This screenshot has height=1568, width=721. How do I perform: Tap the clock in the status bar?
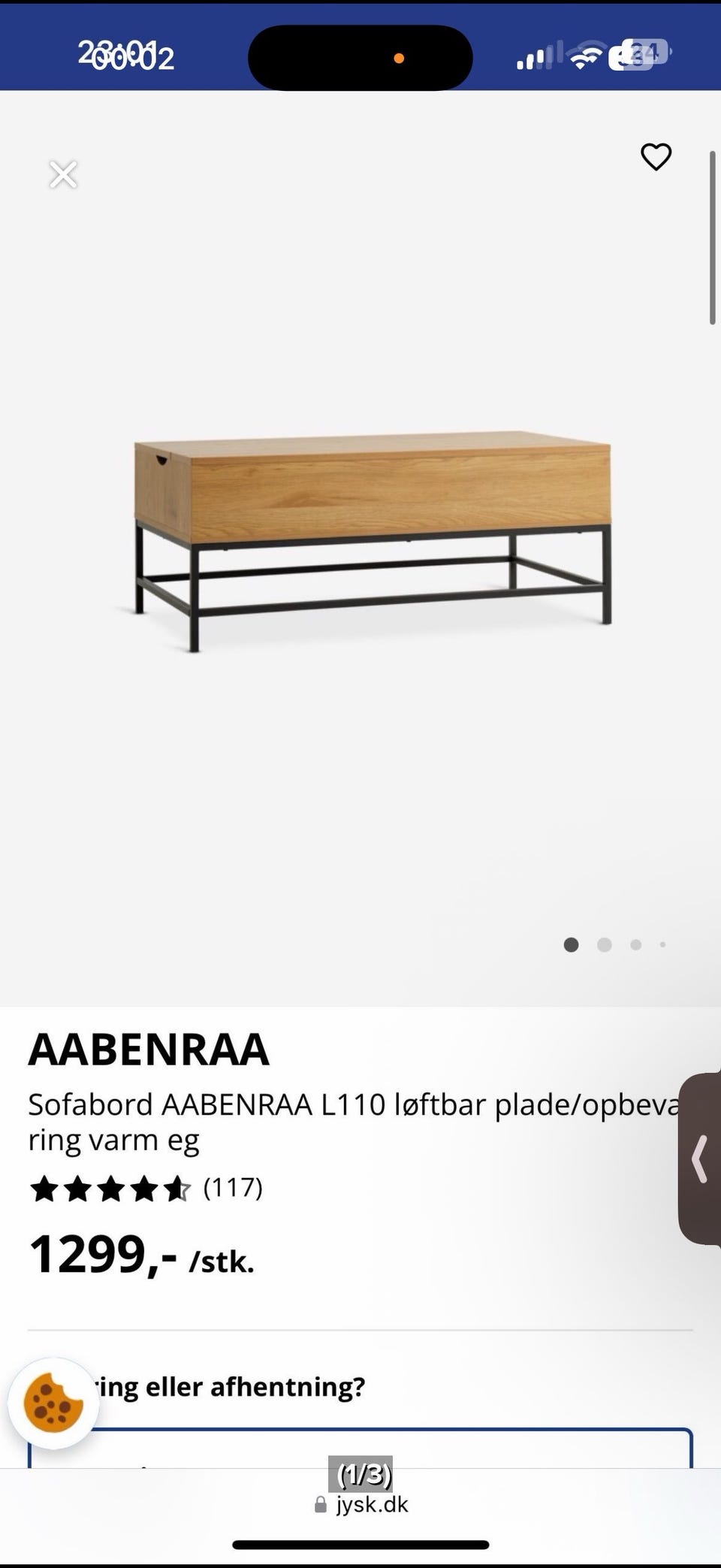125,56
